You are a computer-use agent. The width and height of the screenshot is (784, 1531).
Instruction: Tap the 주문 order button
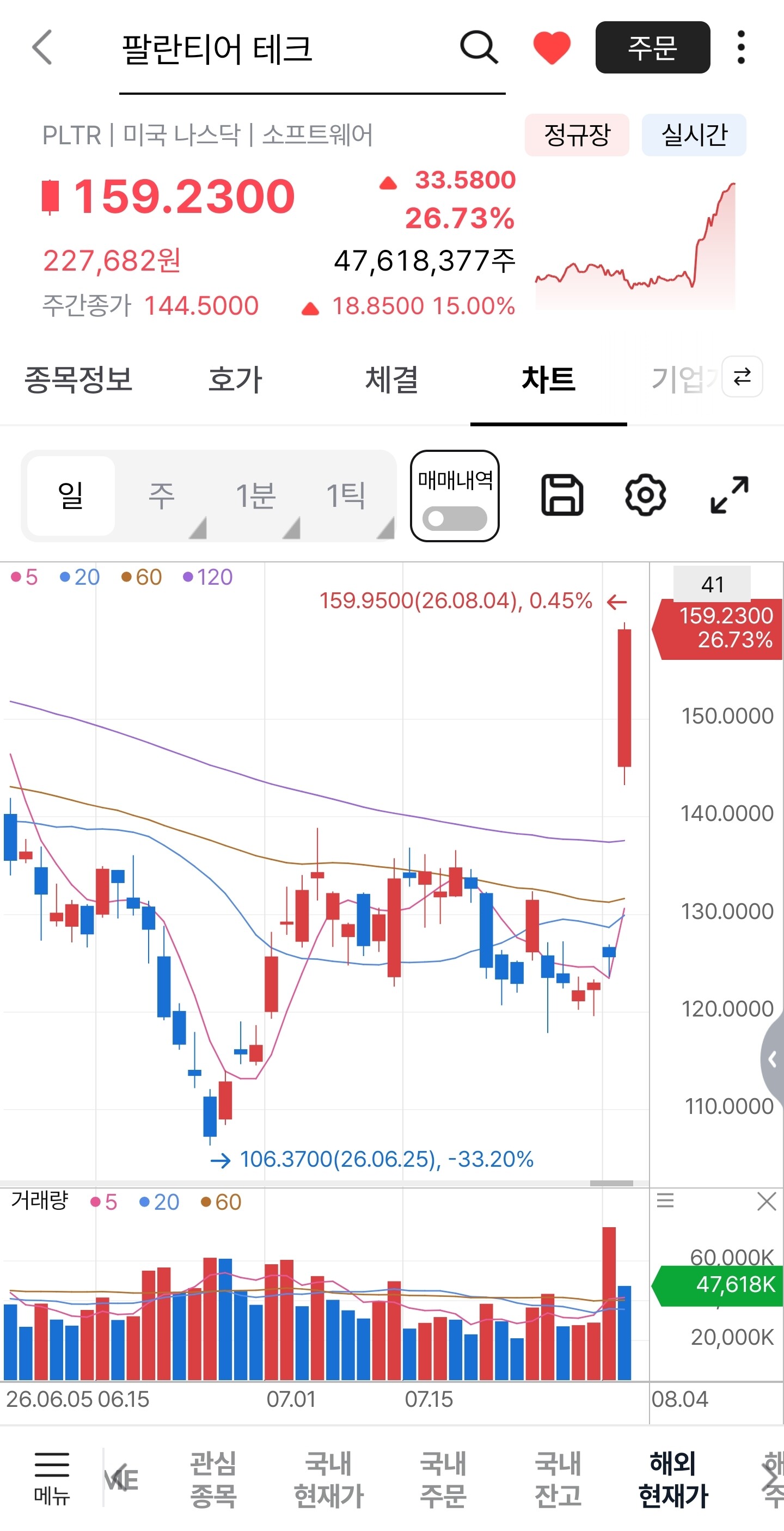pyautogui.click(x=653, y=47)
